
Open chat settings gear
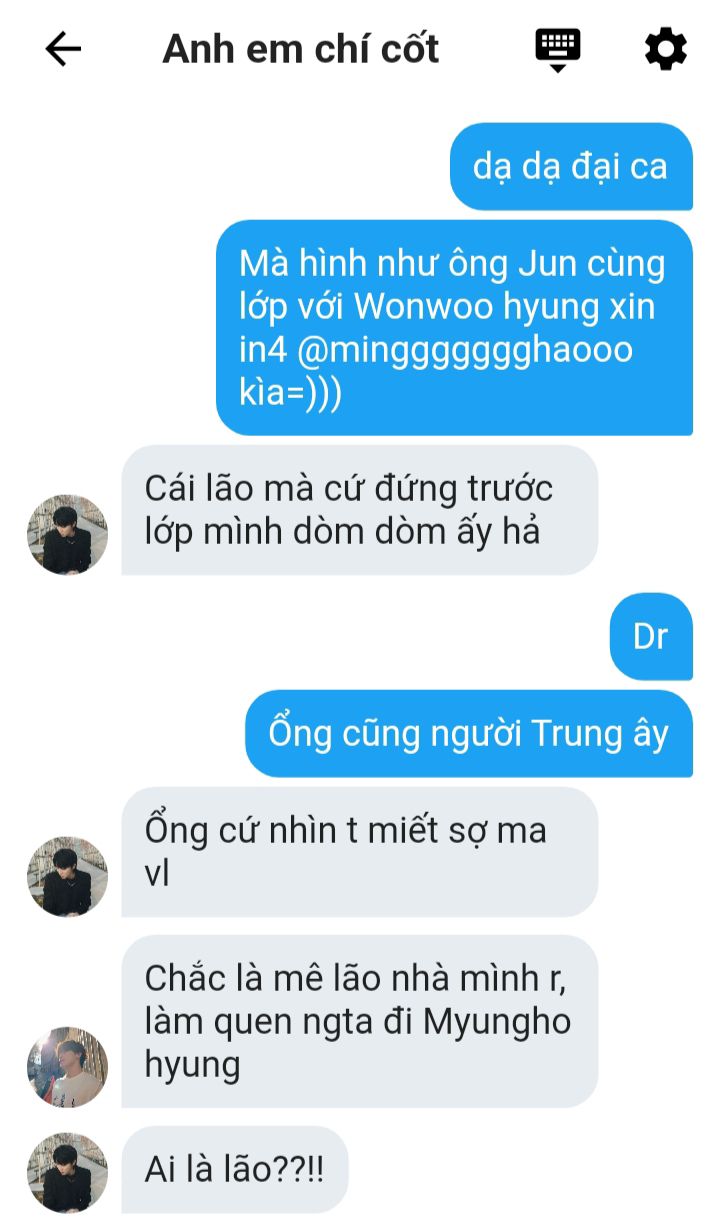(x=665, y=49)
